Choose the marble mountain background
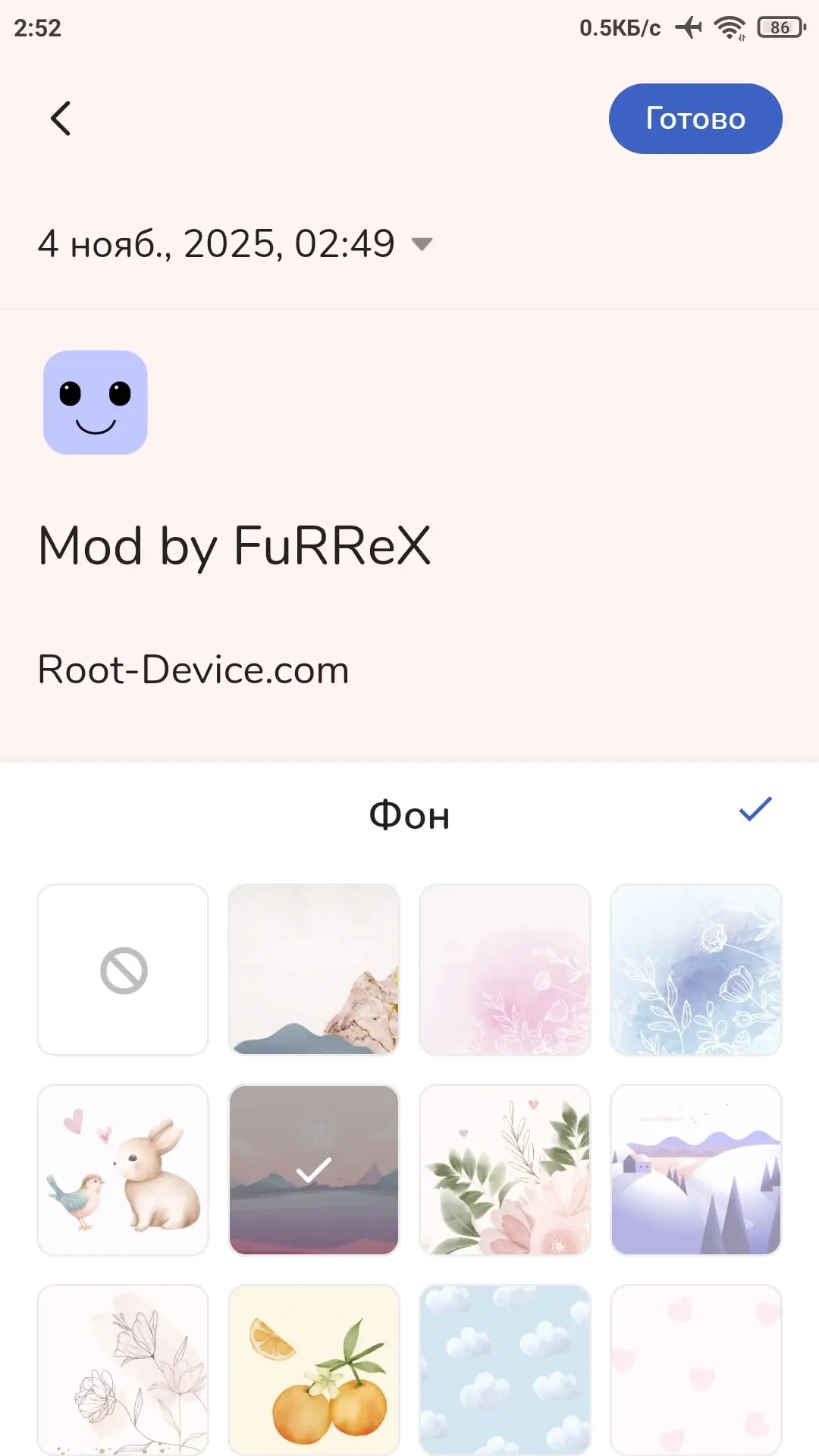The height and width of the screenshot is (1456, 819). click(314, 970)
